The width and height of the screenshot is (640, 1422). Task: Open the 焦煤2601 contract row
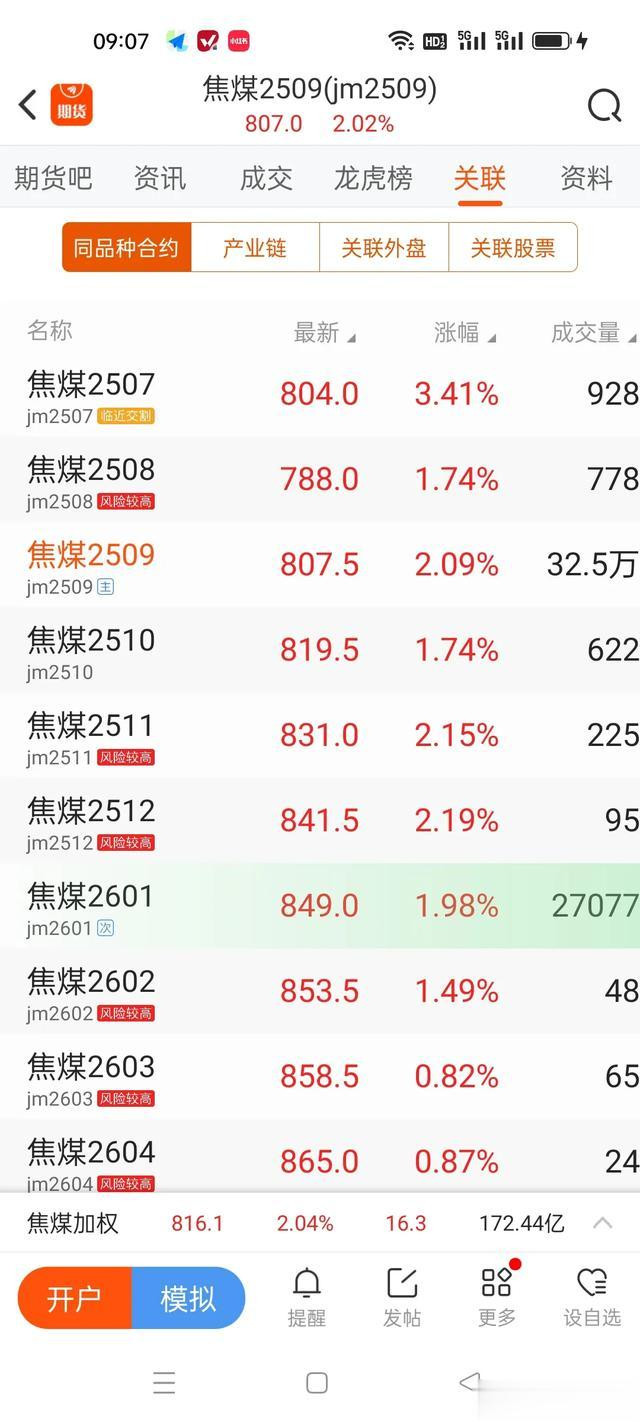[x=320, y=906]
